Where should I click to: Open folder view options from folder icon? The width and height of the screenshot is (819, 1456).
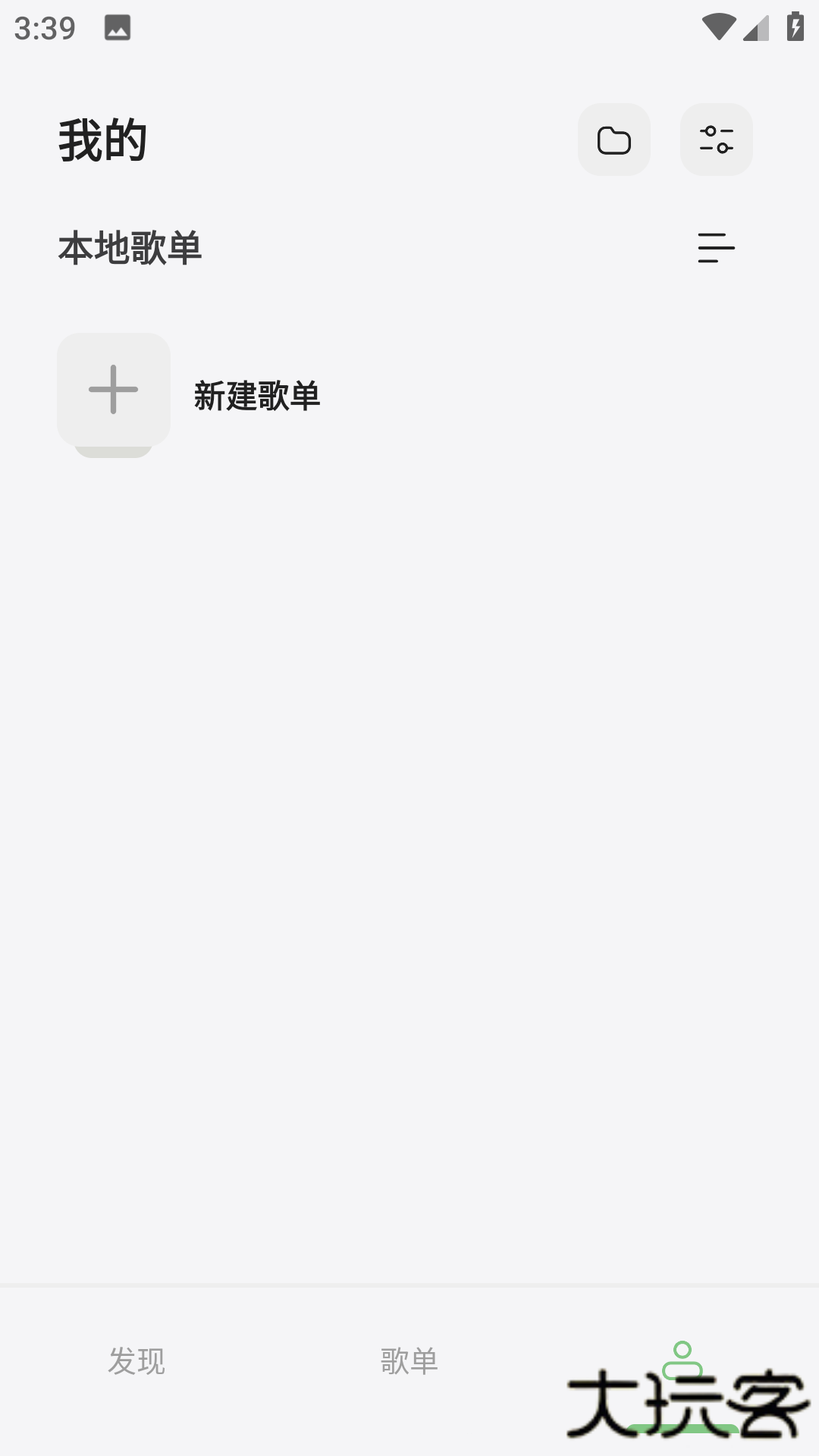613,140
